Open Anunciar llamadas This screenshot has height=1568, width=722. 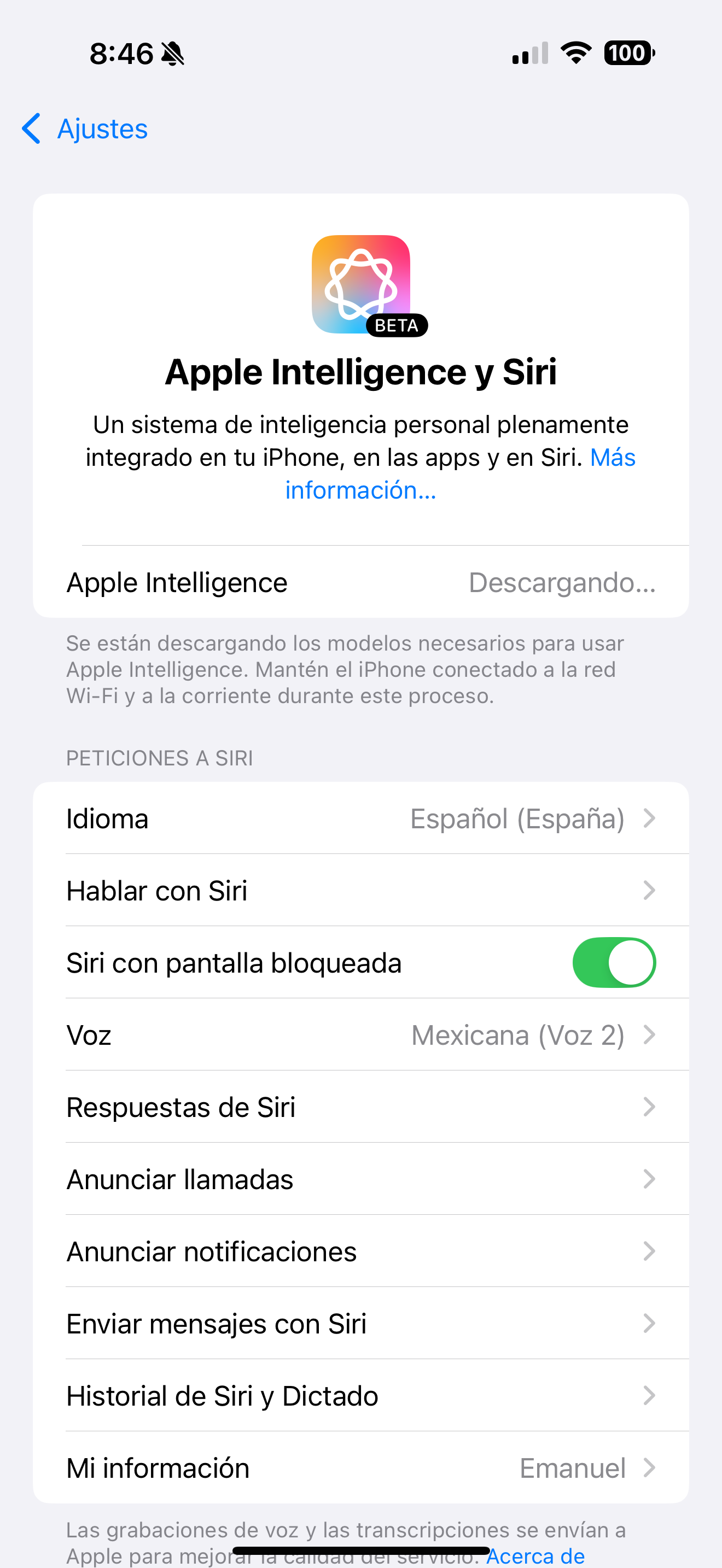(x=360, y=1179)
